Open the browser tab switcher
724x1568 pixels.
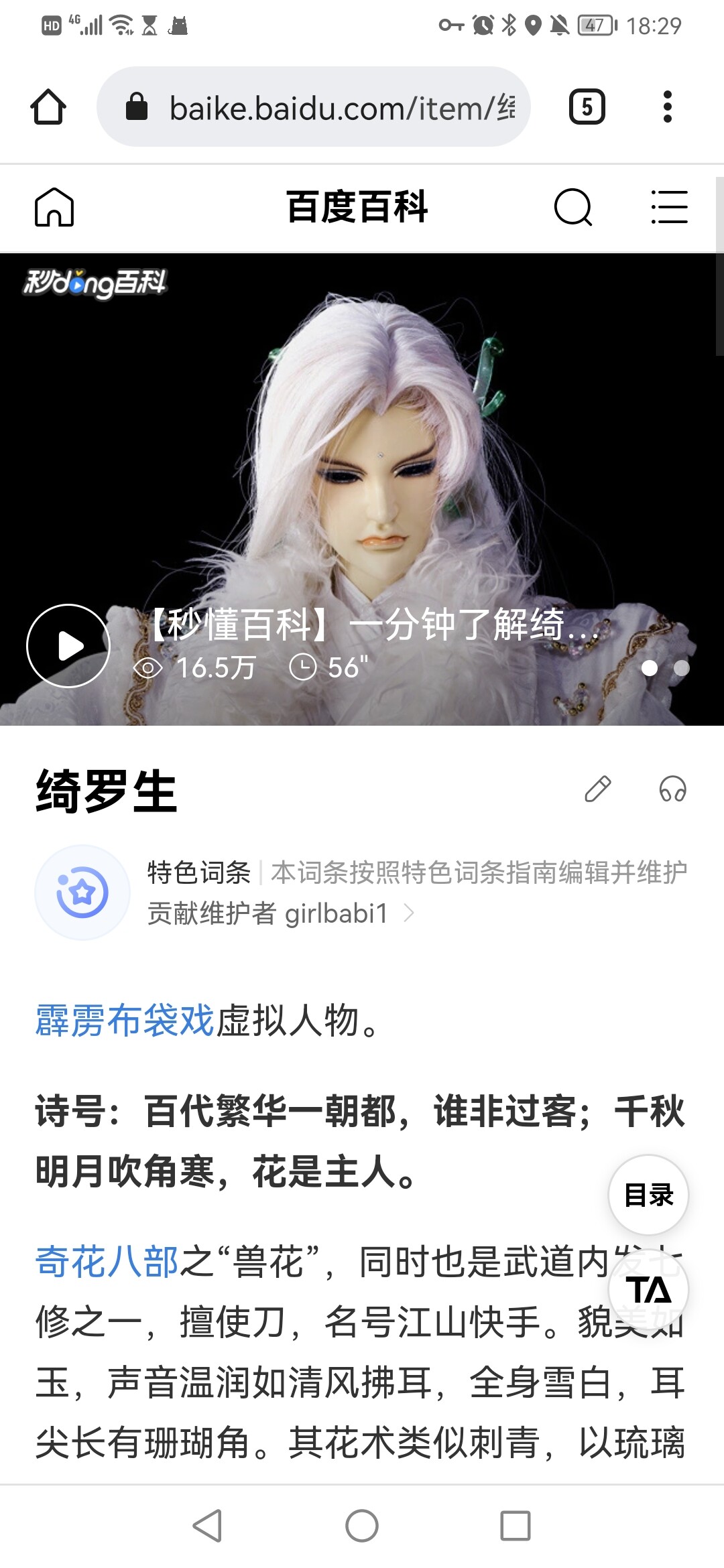click(587, 107)
